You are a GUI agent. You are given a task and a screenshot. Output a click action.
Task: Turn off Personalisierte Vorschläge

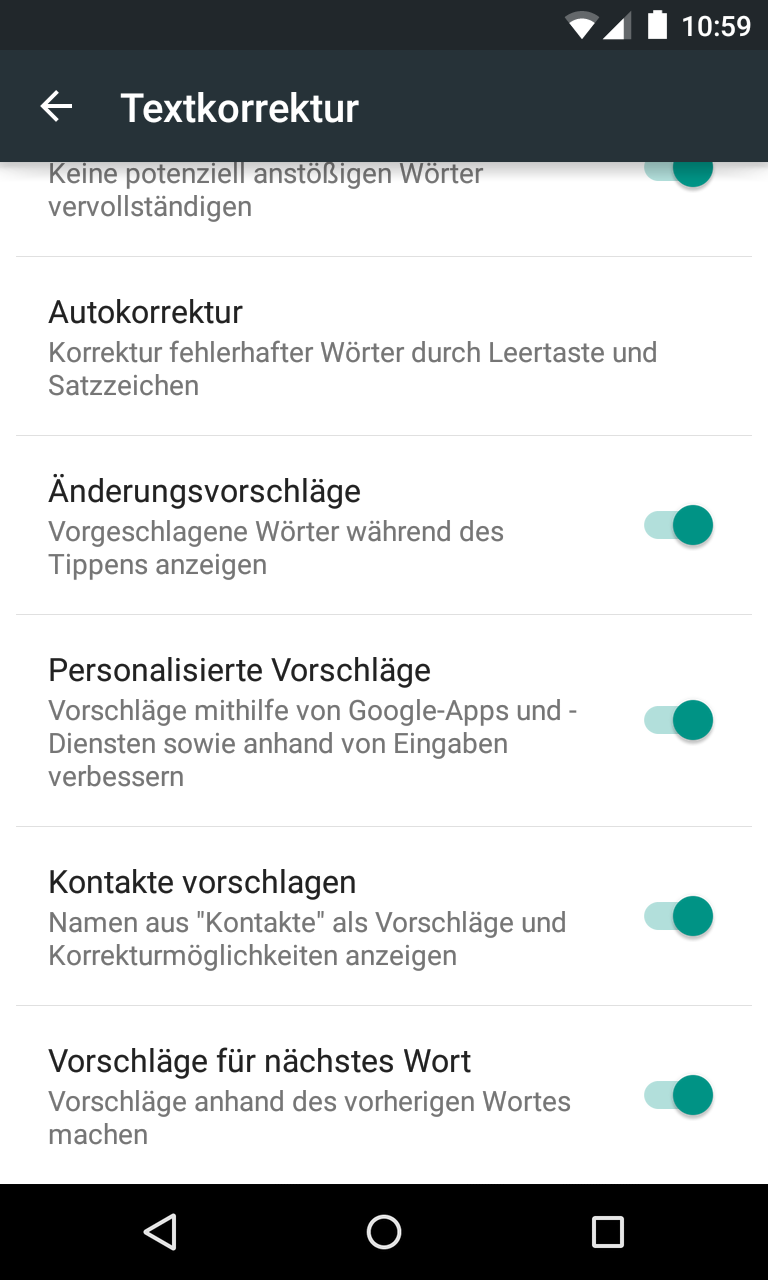[679, 720]
